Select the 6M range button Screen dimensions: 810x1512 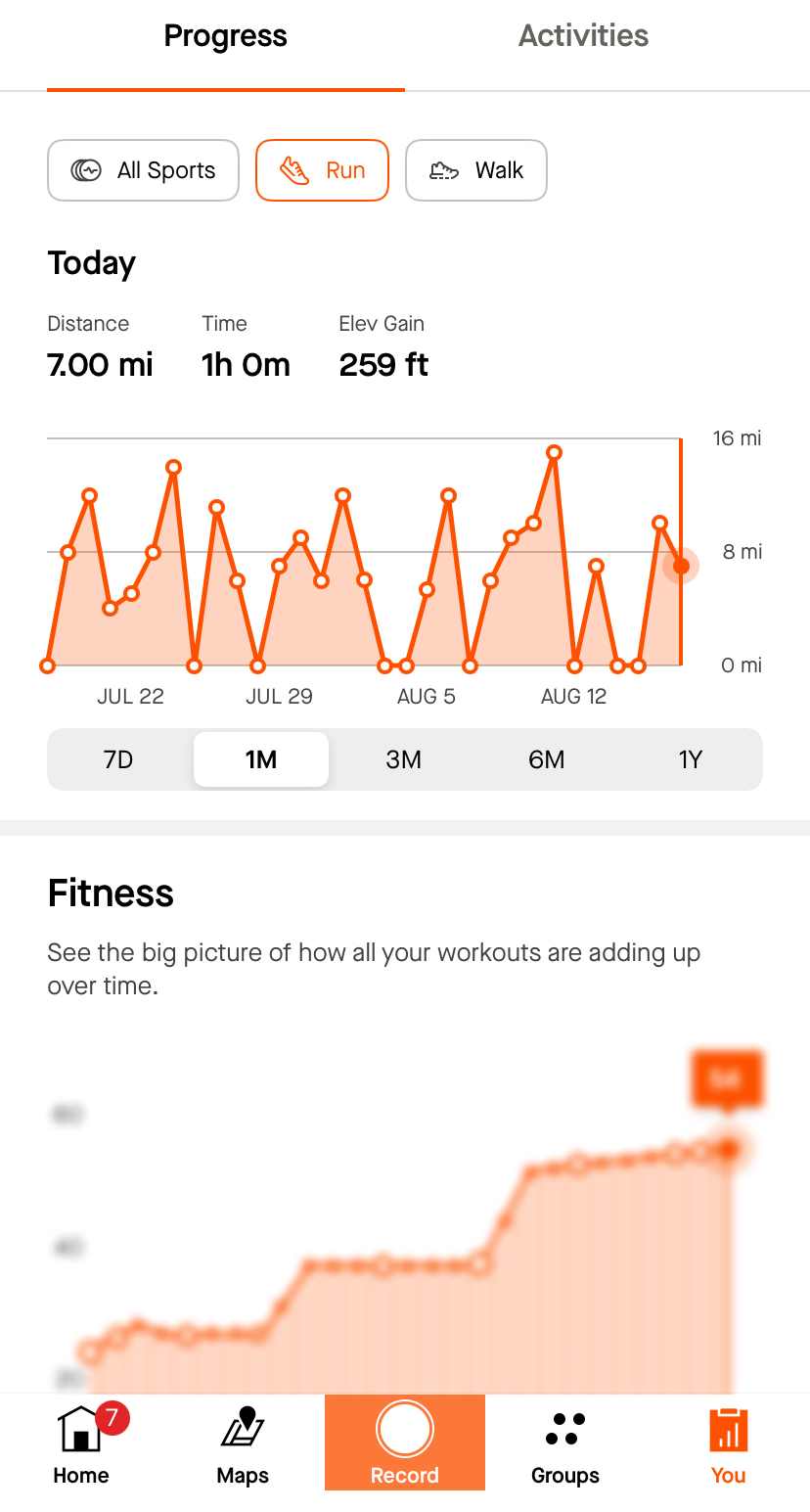(547, 759)
